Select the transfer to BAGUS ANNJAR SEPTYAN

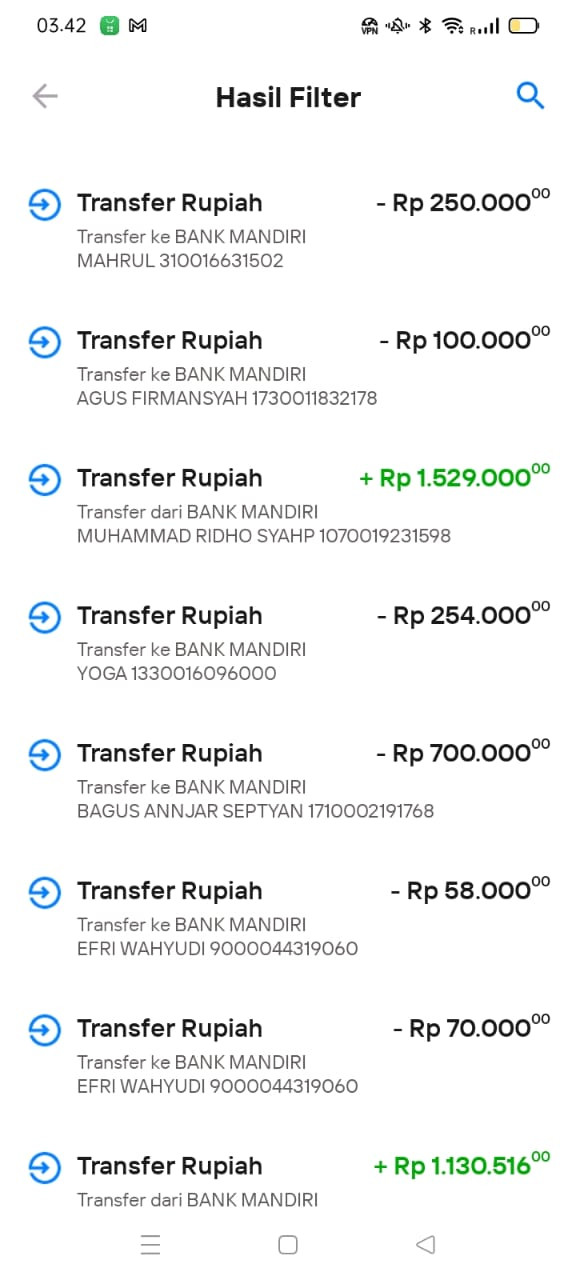tap(288, 781)
